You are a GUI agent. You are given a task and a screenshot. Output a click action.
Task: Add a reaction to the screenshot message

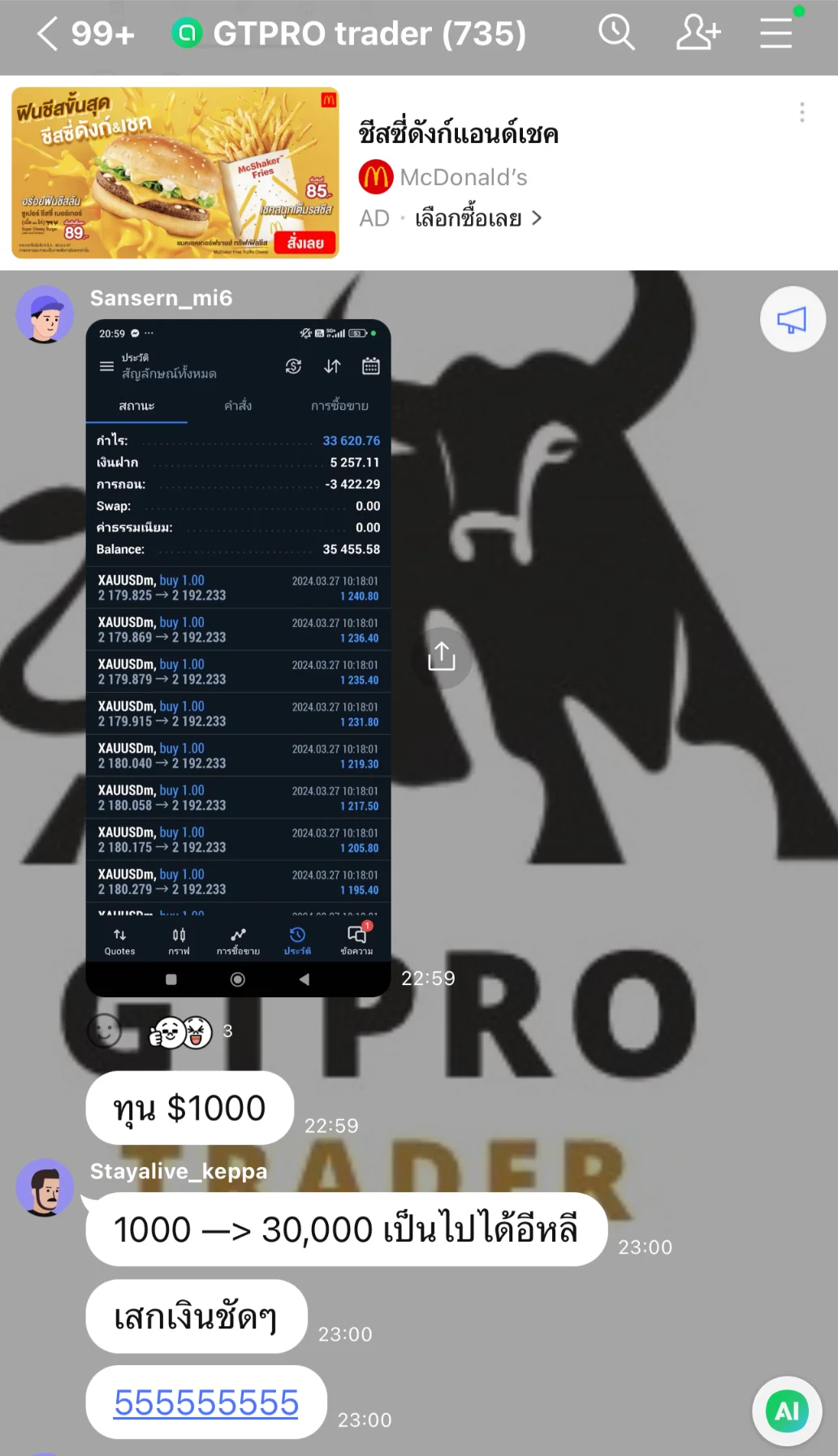click(x=104, y=1031)
